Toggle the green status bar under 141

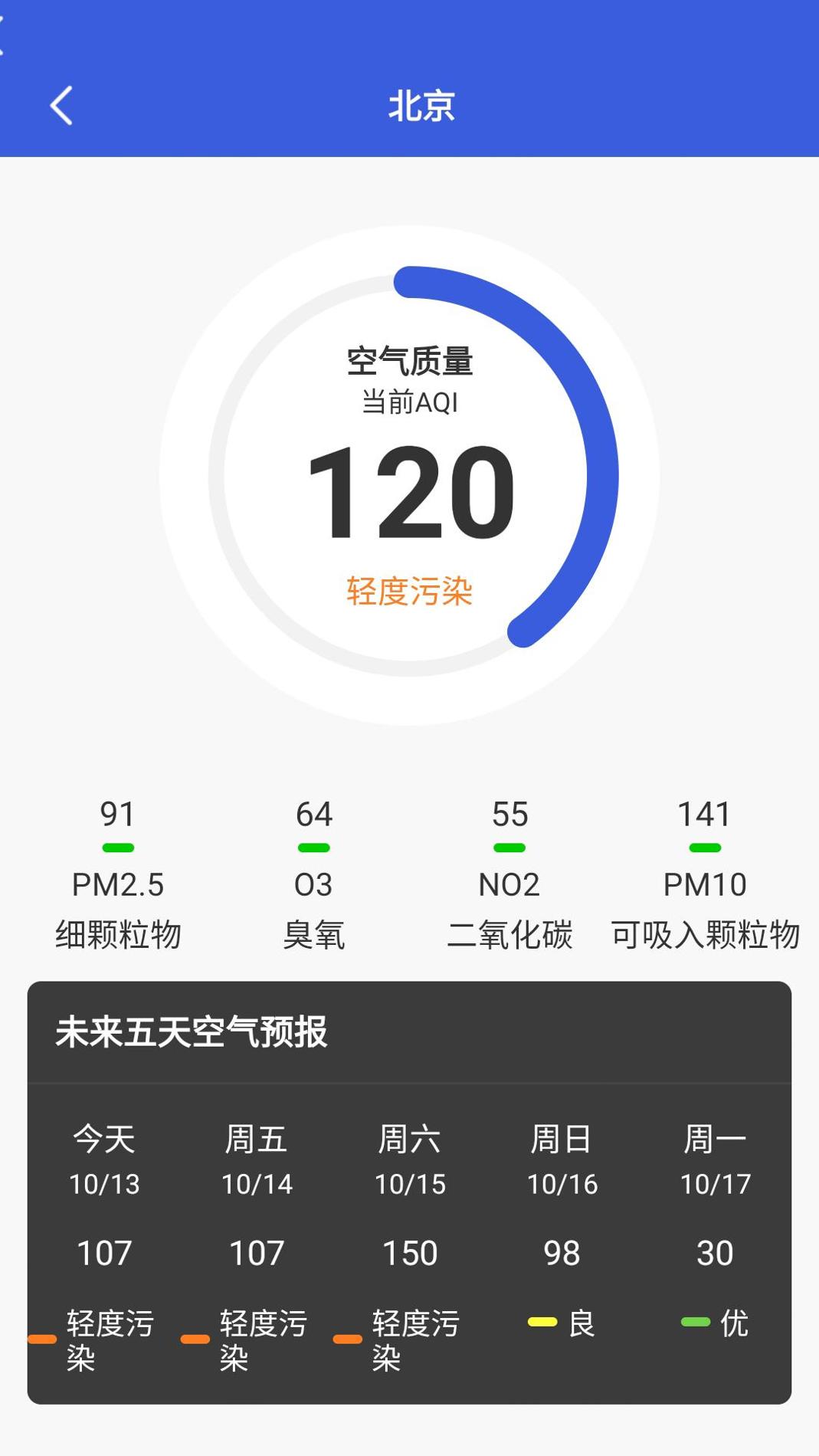point(705,848)
